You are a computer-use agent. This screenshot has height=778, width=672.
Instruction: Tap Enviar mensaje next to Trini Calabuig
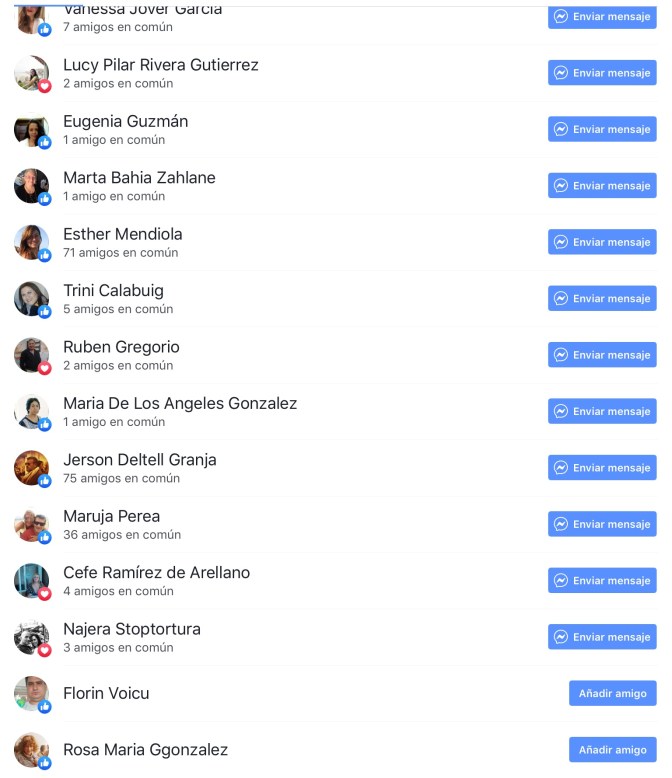602,299
